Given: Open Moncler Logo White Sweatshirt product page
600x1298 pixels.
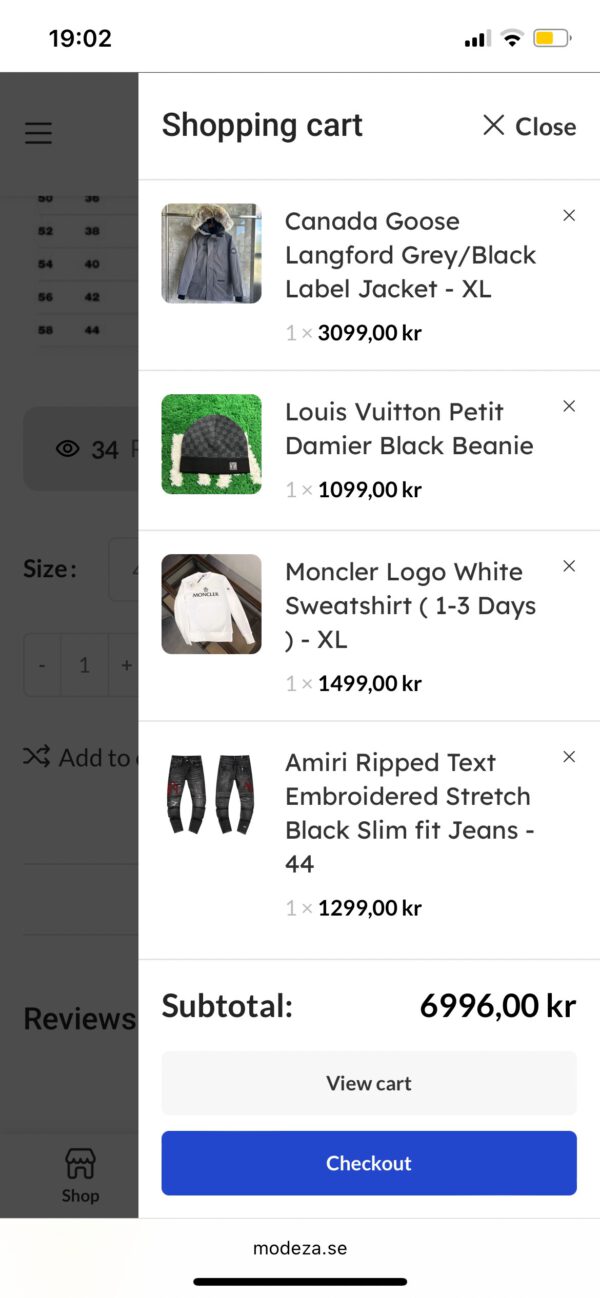Looking at the screenshot, I should (x=410, y=605).
